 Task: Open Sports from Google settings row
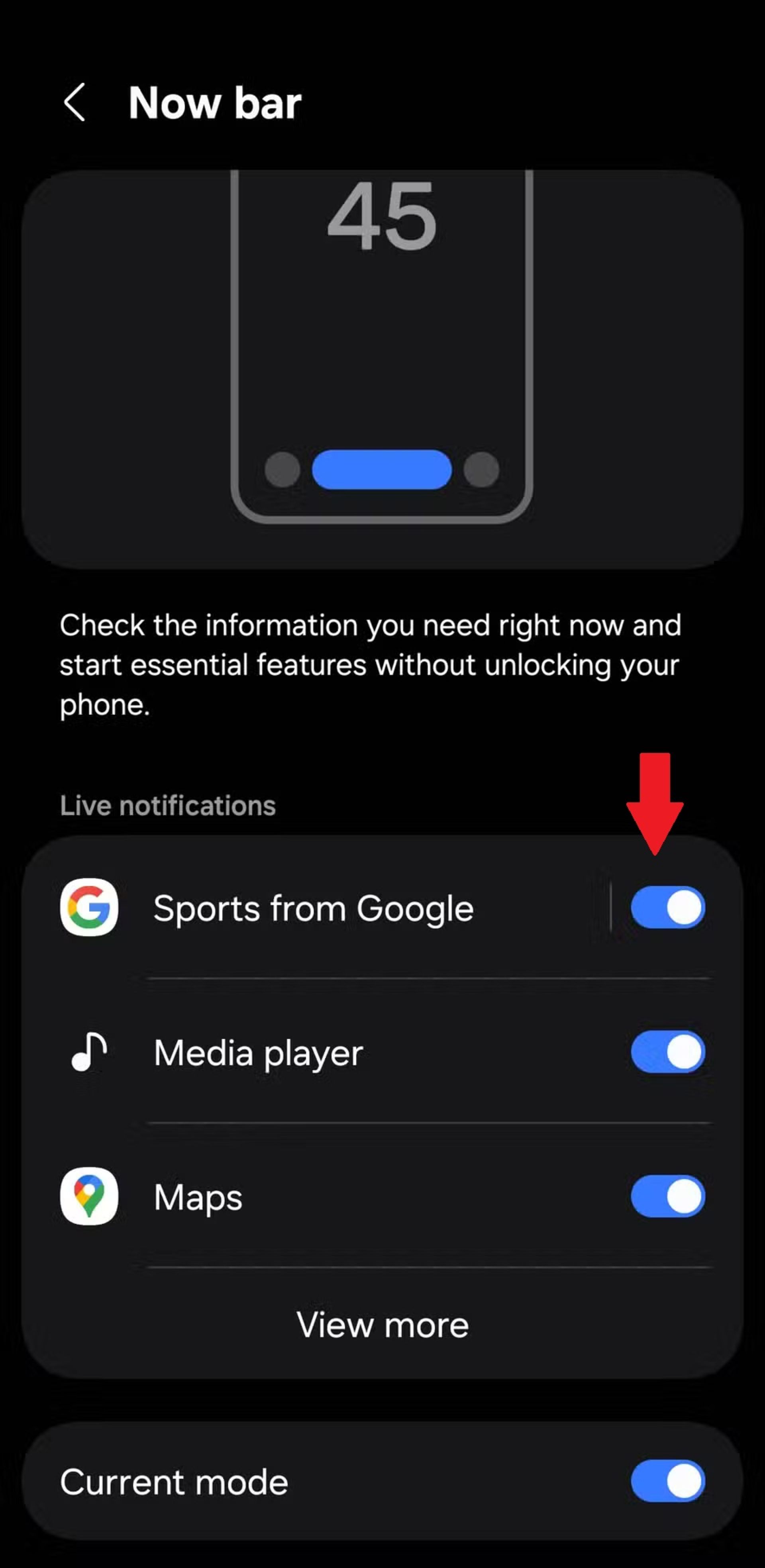[313, 908]
